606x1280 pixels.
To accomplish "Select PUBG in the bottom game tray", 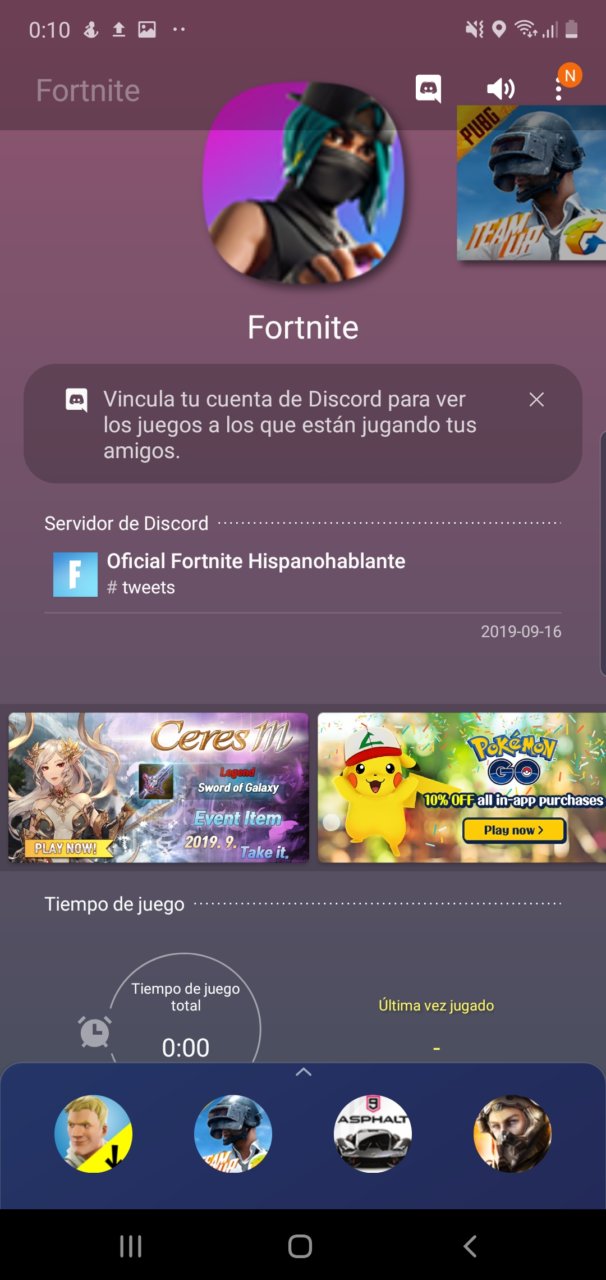I will pyautogui.click(x=233, y=1134).
